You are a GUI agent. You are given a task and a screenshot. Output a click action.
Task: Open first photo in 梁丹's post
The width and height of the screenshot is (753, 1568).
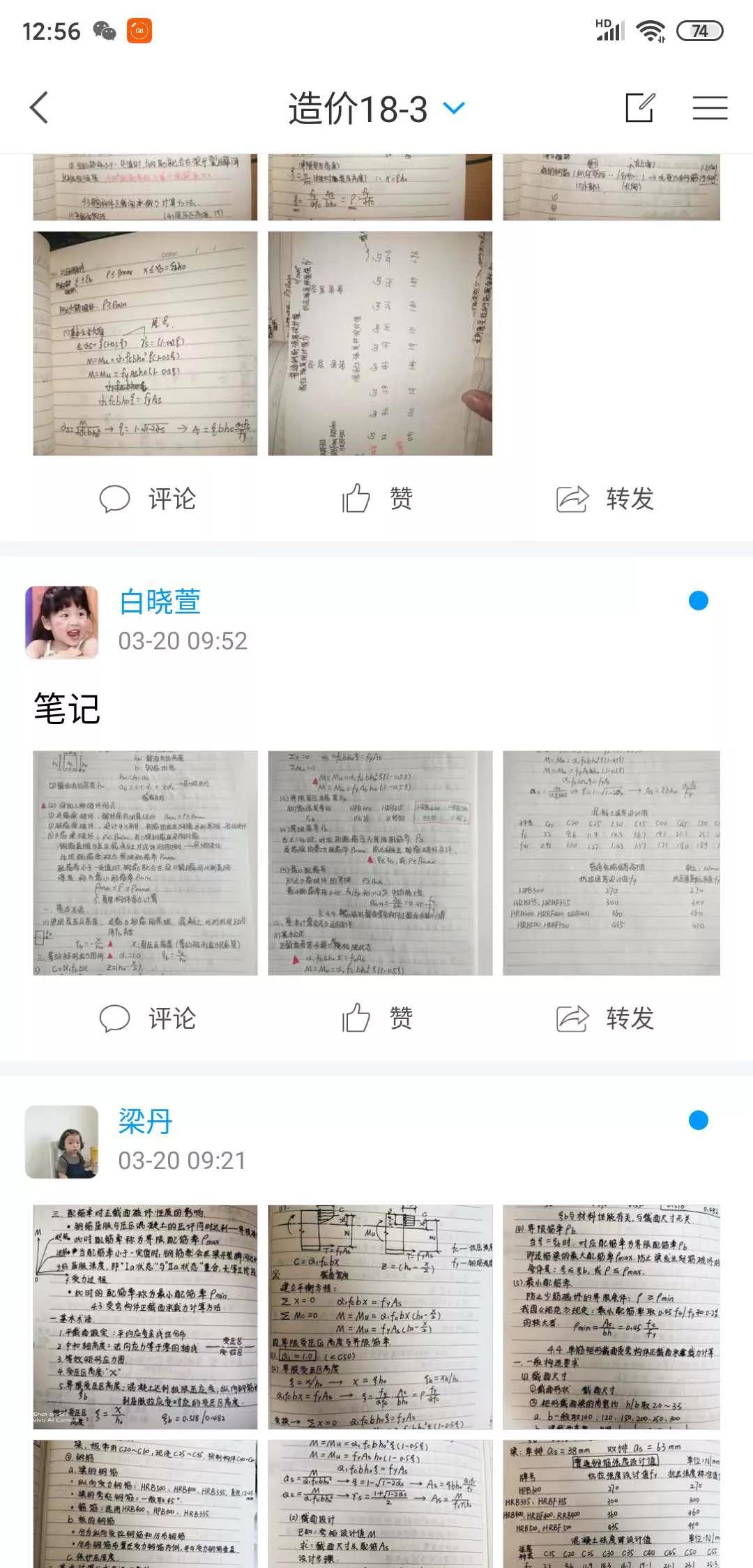point(145,1317)
